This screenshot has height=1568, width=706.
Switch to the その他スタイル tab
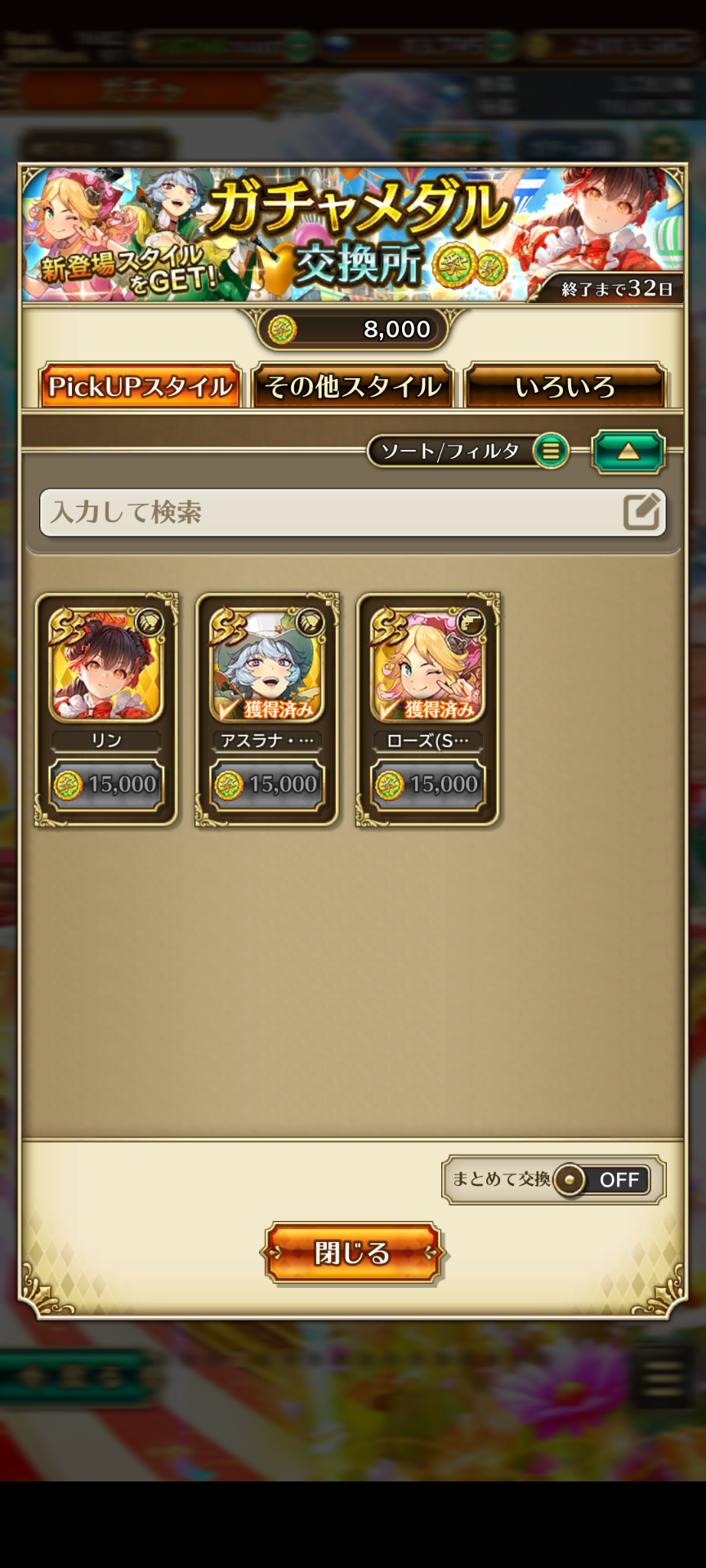(353, 385)
